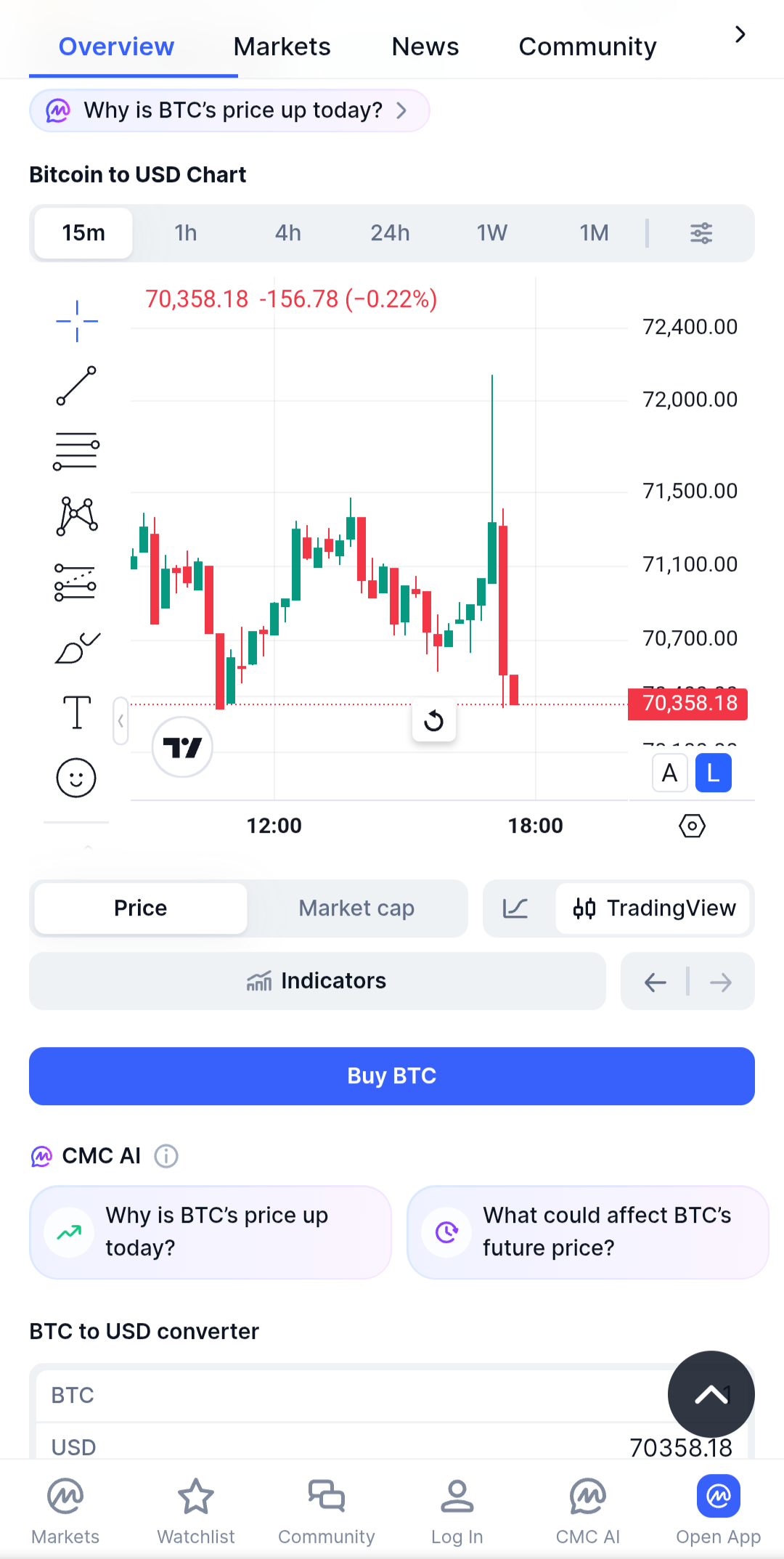Reset the chart view
The height and width of the screenshot is (1559, 784).
tap(434, 720)
